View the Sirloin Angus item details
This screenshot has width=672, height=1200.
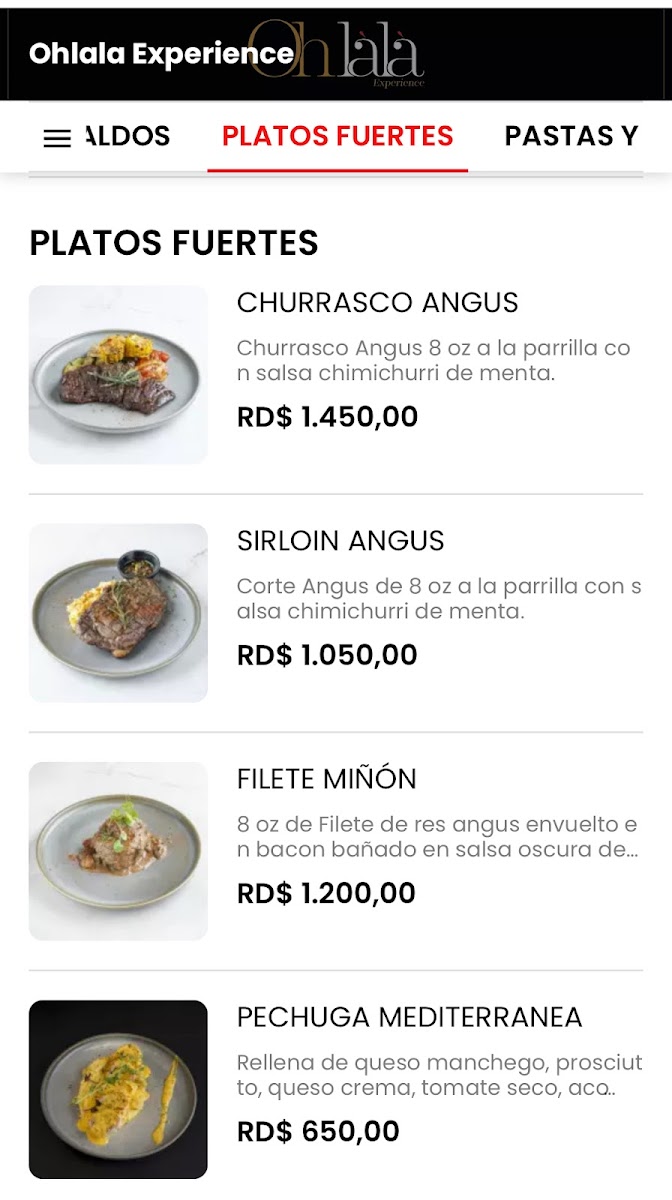[340, 541]
